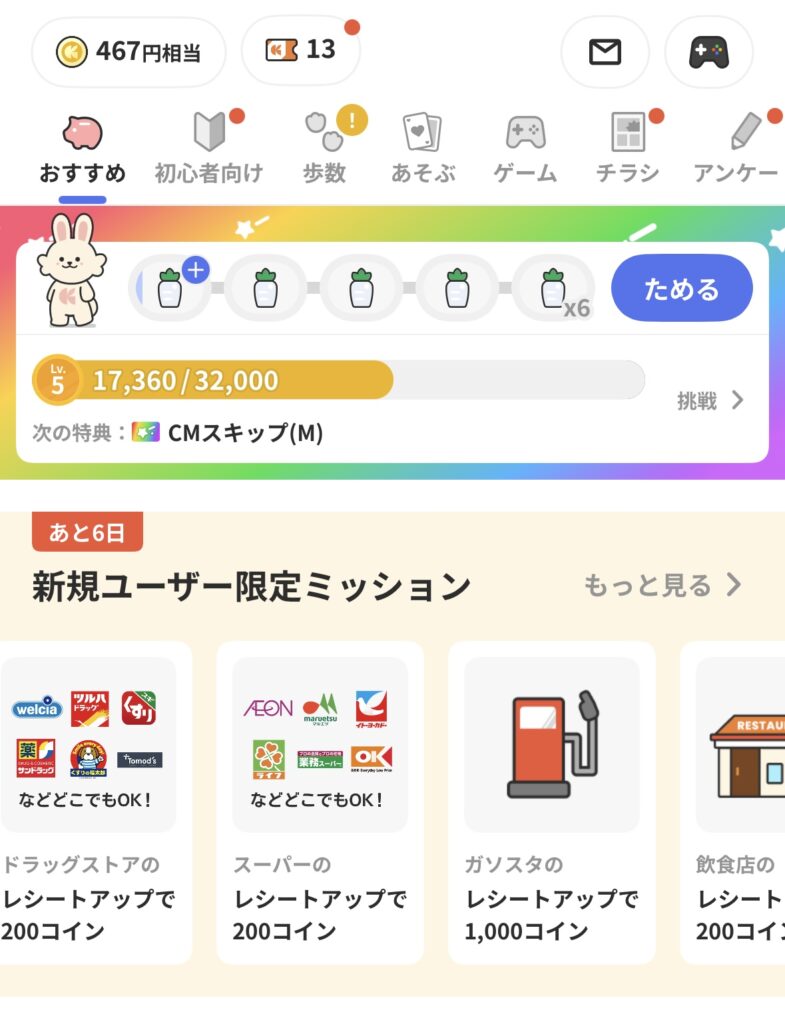Open the game controller icon

(x=708, y=52)
